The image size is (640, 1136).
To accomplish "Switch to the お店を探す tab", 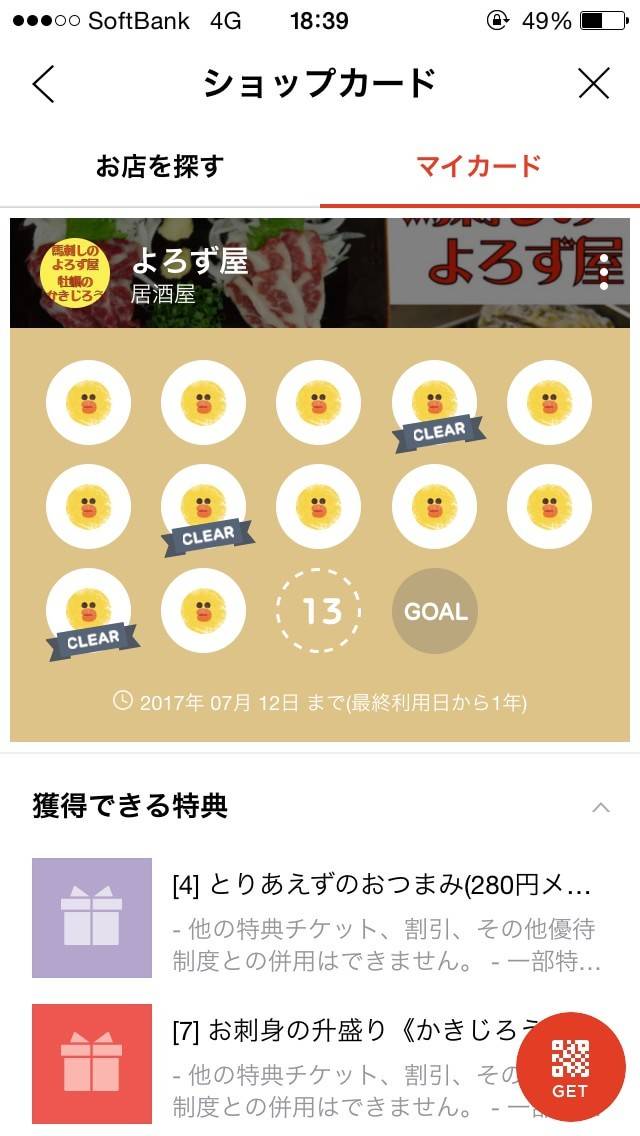I will point(160,166).
